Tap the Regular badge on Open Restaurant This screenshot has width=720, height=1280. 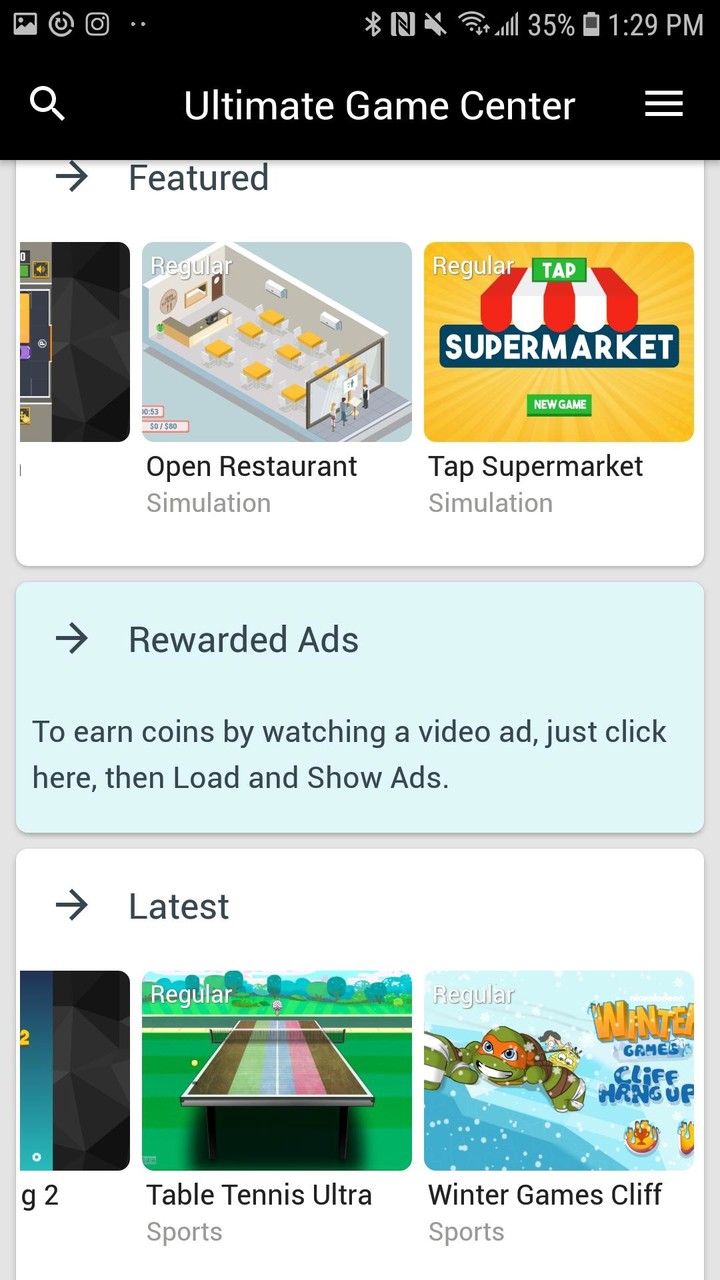[x=191, y=266]
